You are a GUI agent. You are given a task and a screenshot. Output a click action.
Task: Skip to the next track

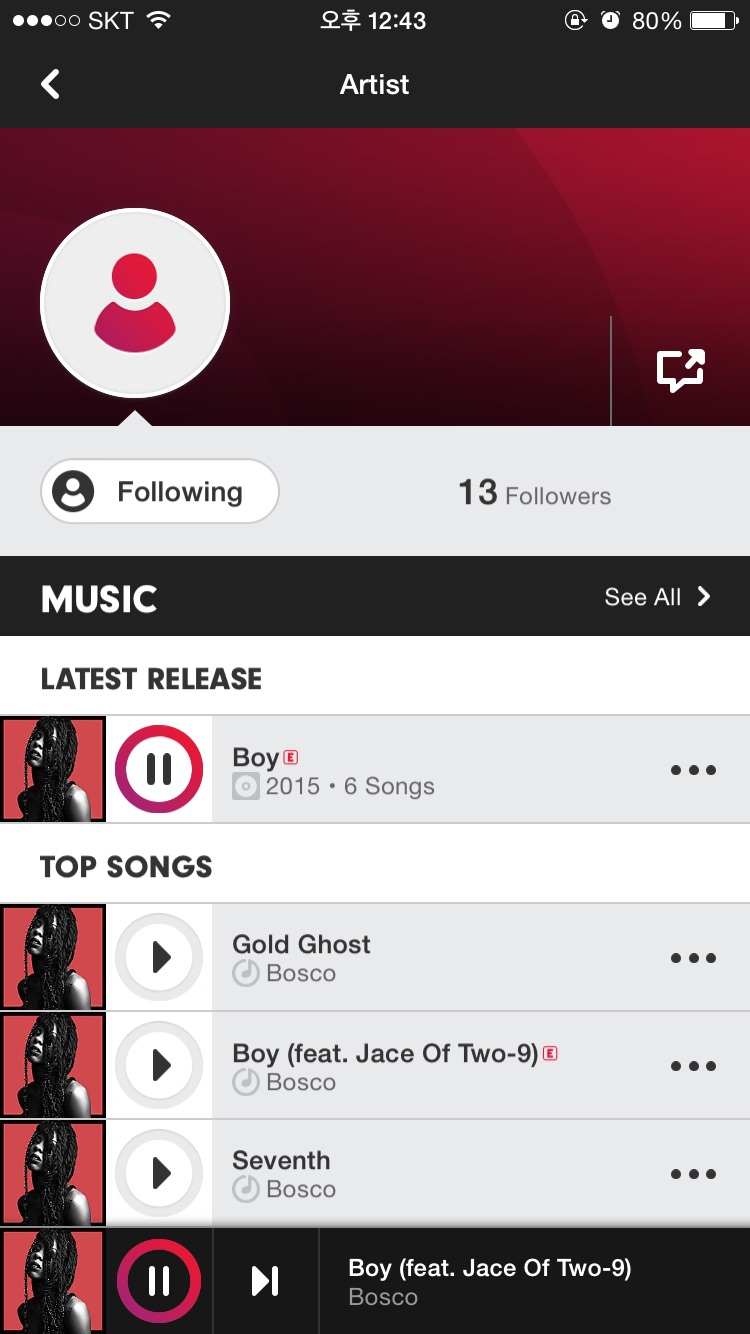265,1281
